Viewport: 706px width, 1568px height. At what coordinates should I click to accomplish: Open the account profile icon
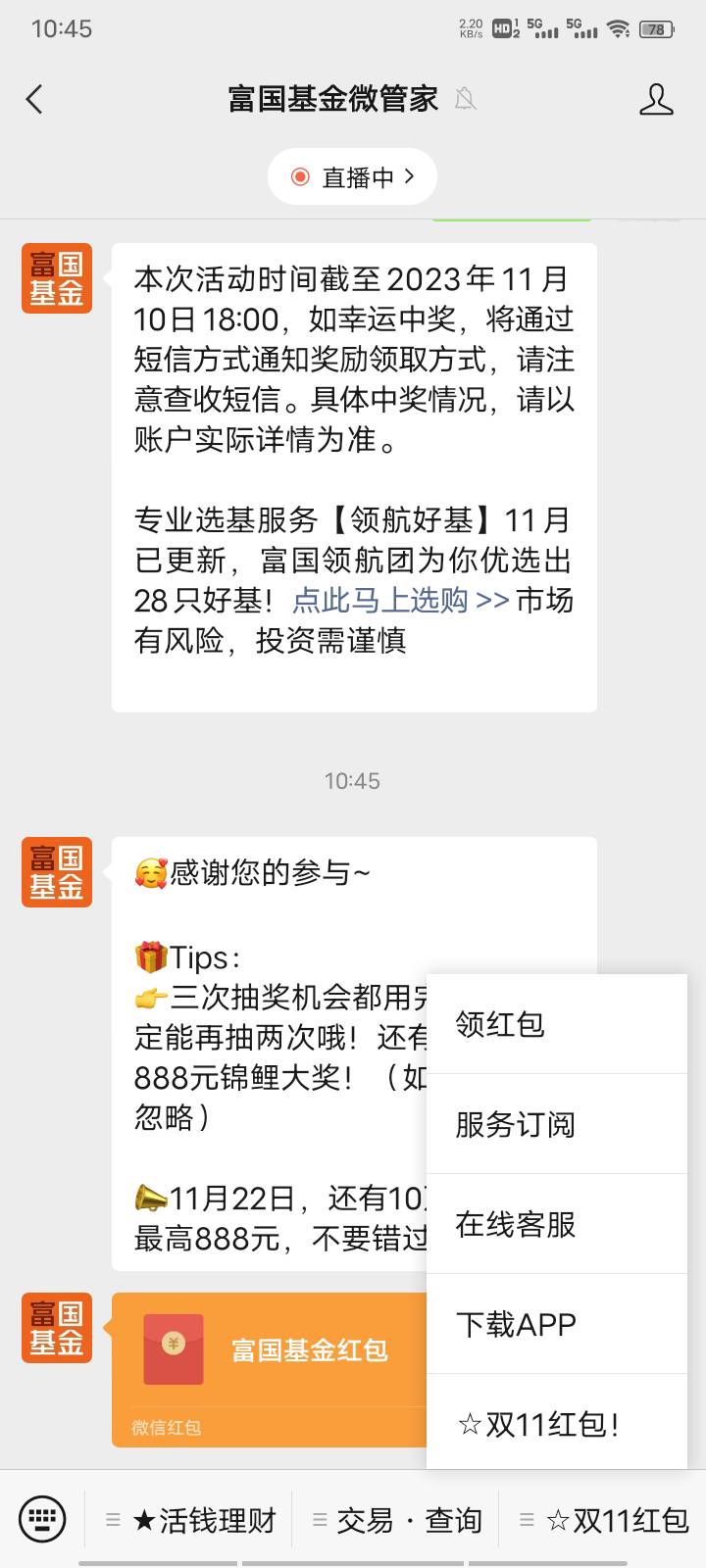coord(656,99)
